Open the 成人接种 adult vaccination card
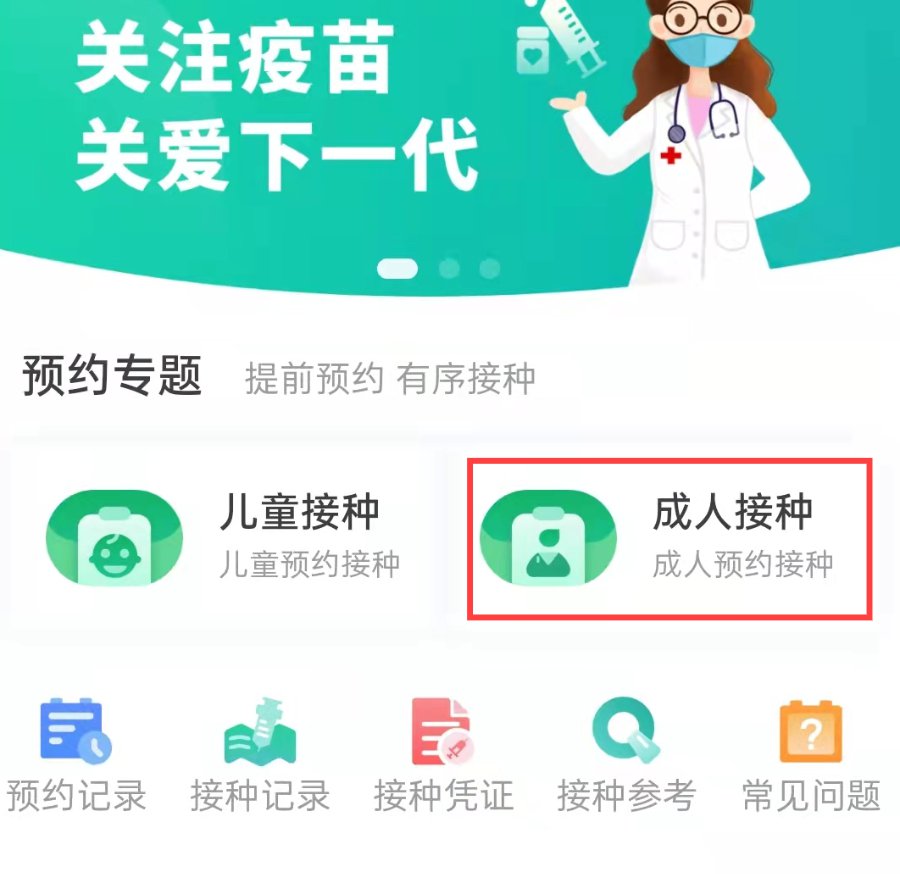900x874 pixels. pyautogui.click(x=670, y=538)
